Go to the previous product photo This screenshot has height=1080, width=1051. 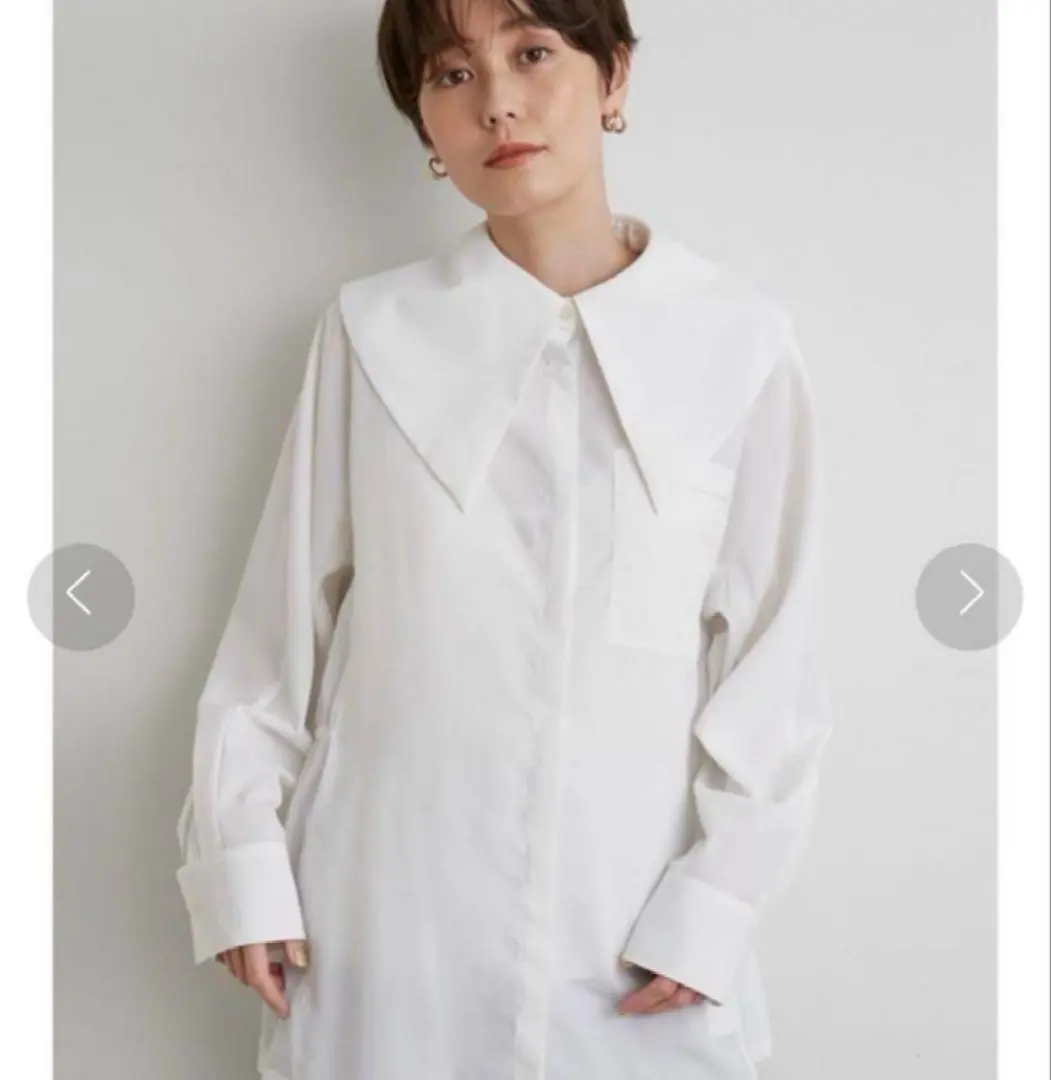click(x=81, y=597)
